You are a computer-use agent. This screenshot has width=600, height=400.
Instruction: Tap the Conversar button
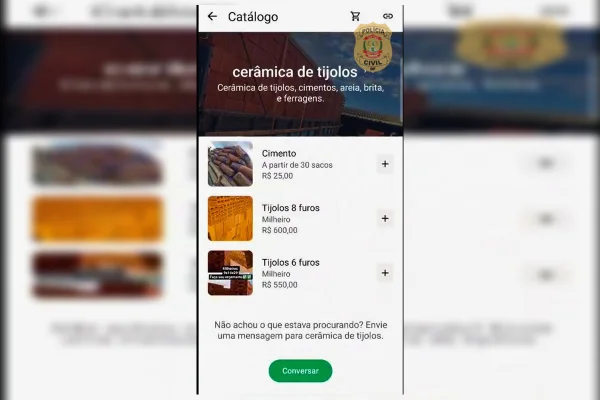300,370
